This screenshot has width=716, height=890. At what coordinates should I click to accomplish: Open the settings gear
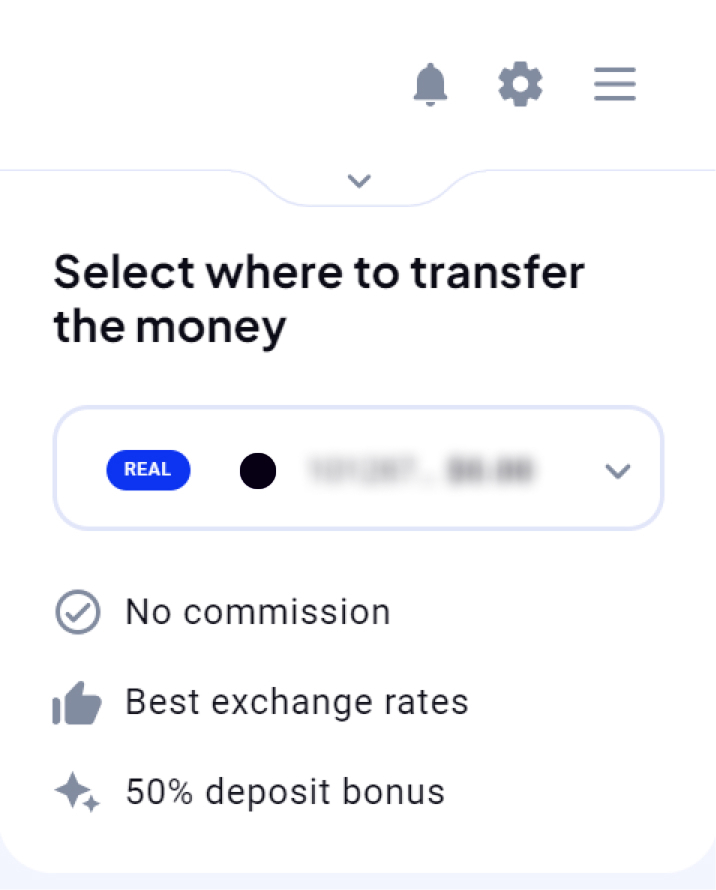click(x=520, y=85)
